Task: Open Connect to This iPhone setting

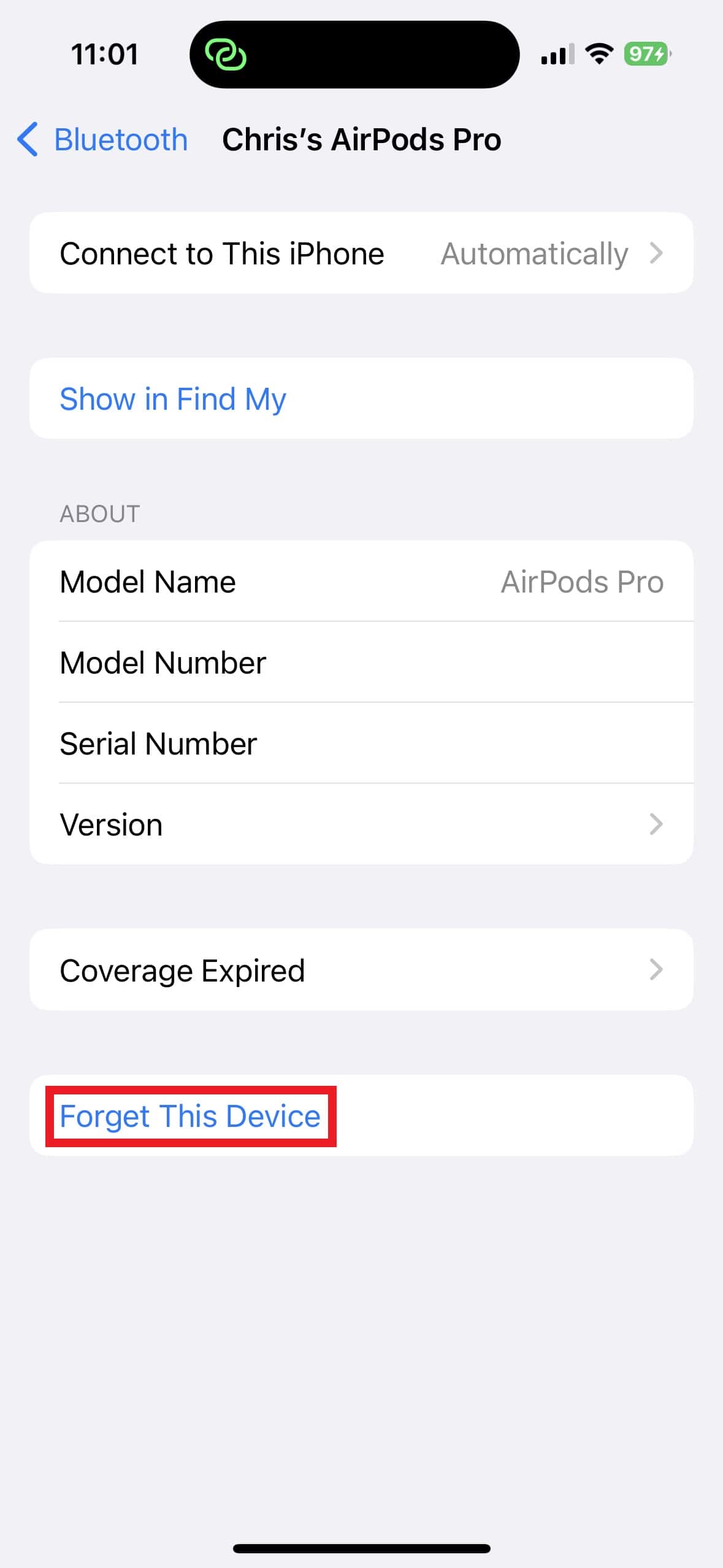Action: pos(361,253)
